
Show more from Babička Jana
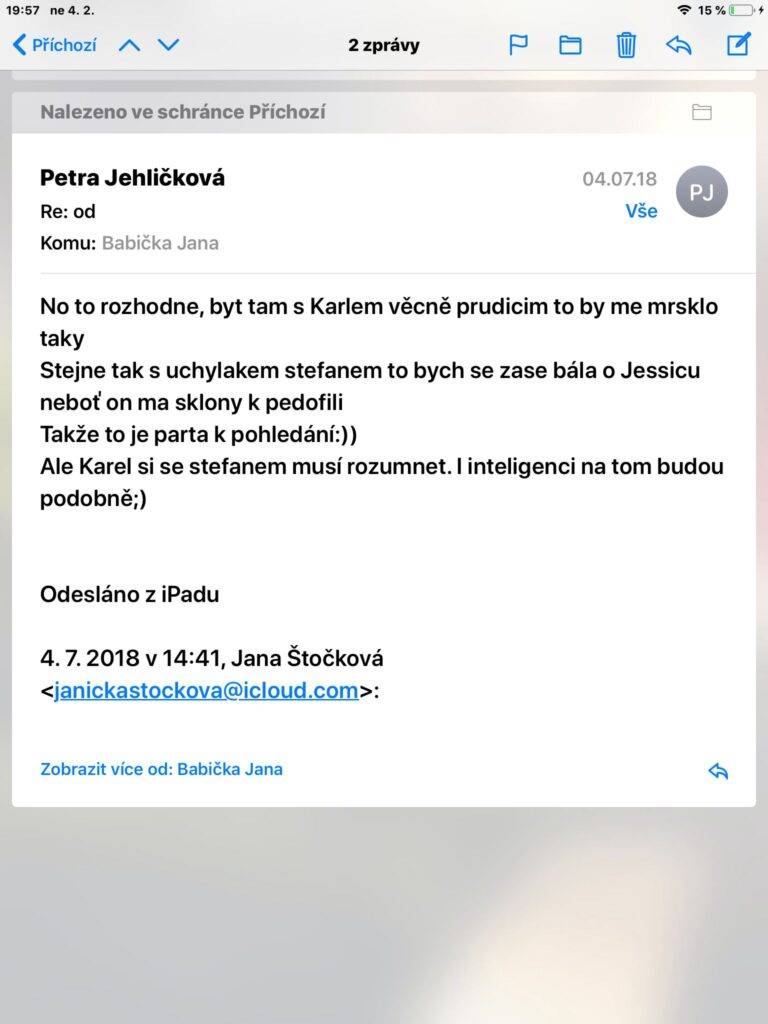[161, 769]
